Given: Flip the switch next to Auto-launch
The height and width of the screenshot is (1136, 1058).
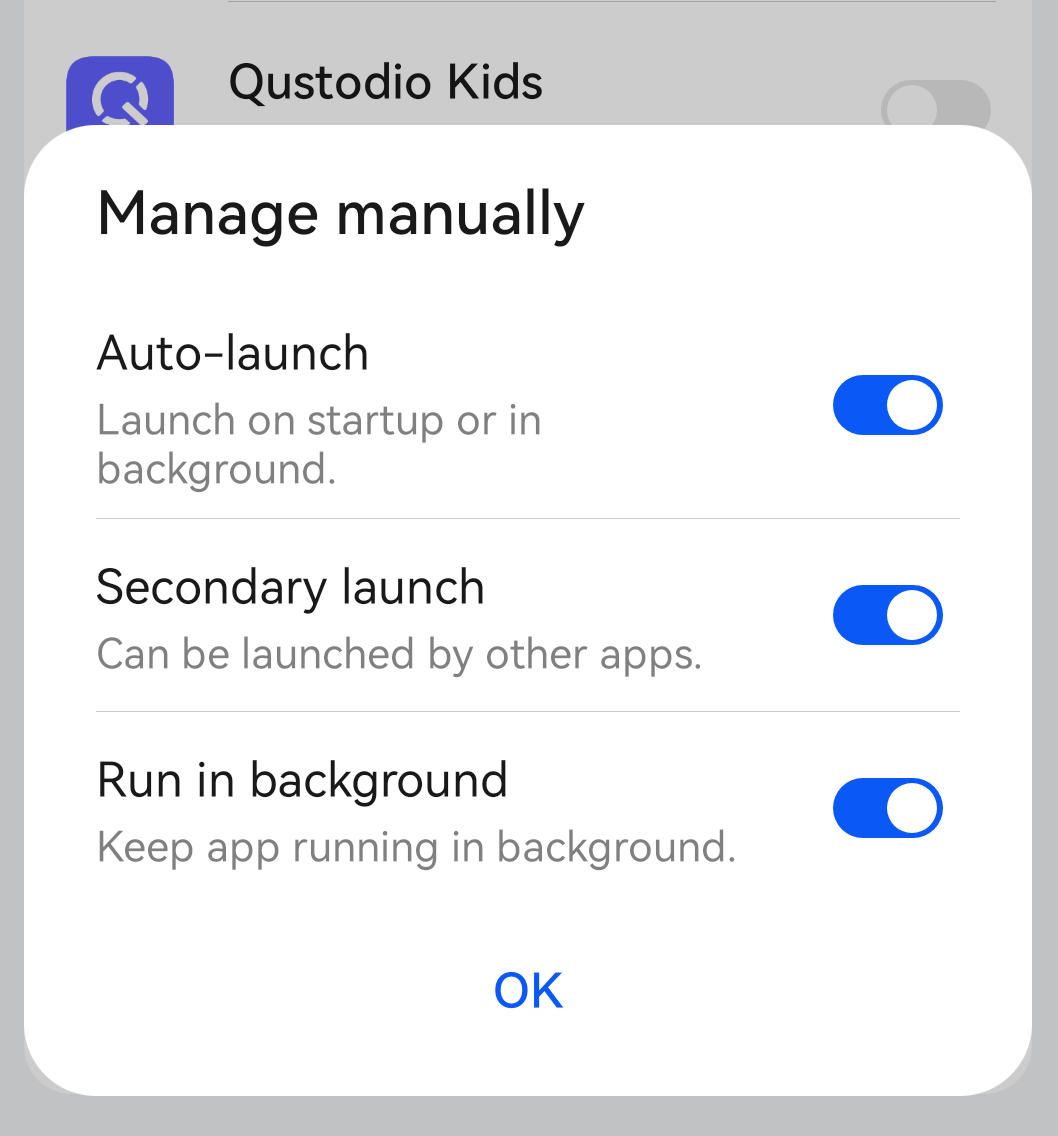Looking at the screenshot, I should (887, 405).
